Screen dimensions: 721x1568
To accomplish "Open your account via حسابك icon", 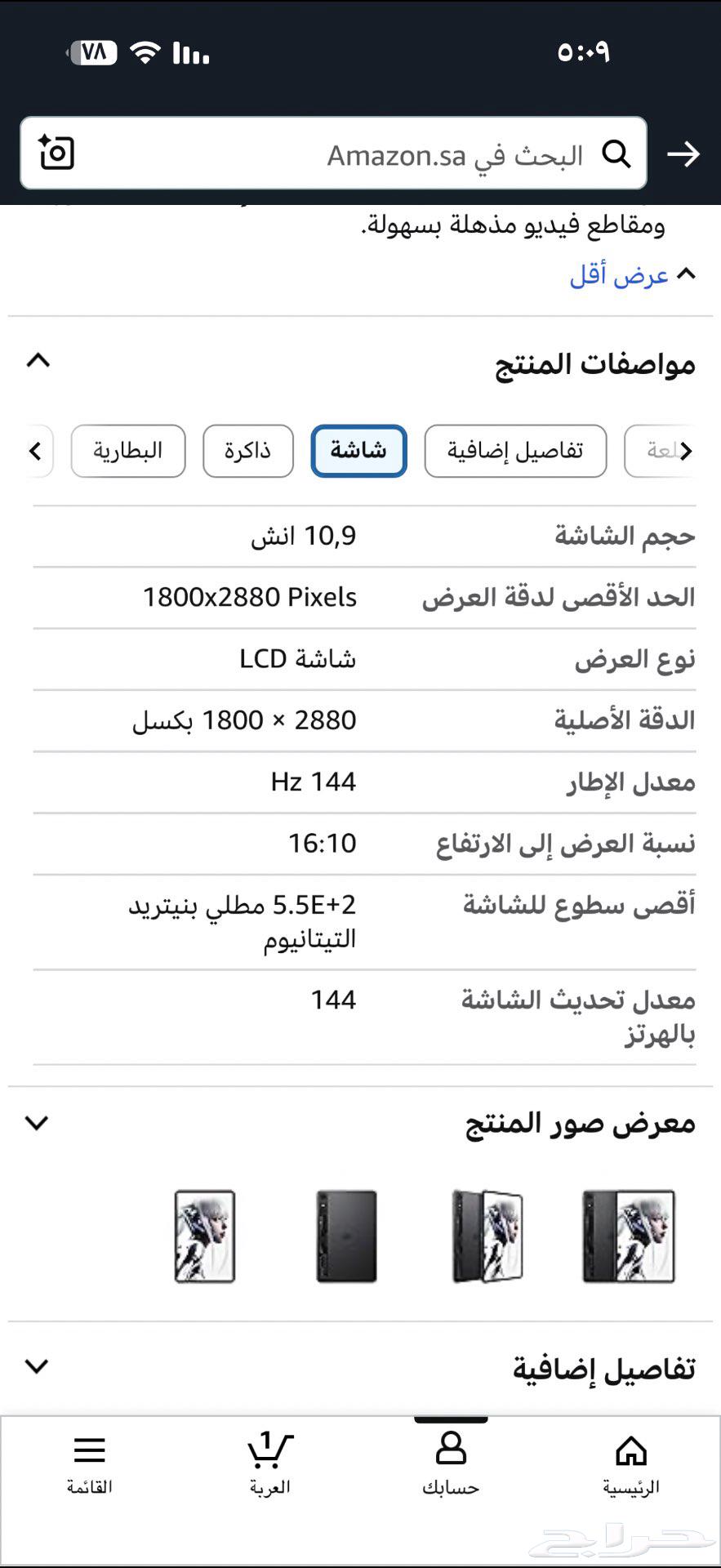I will coord(450,1462).
